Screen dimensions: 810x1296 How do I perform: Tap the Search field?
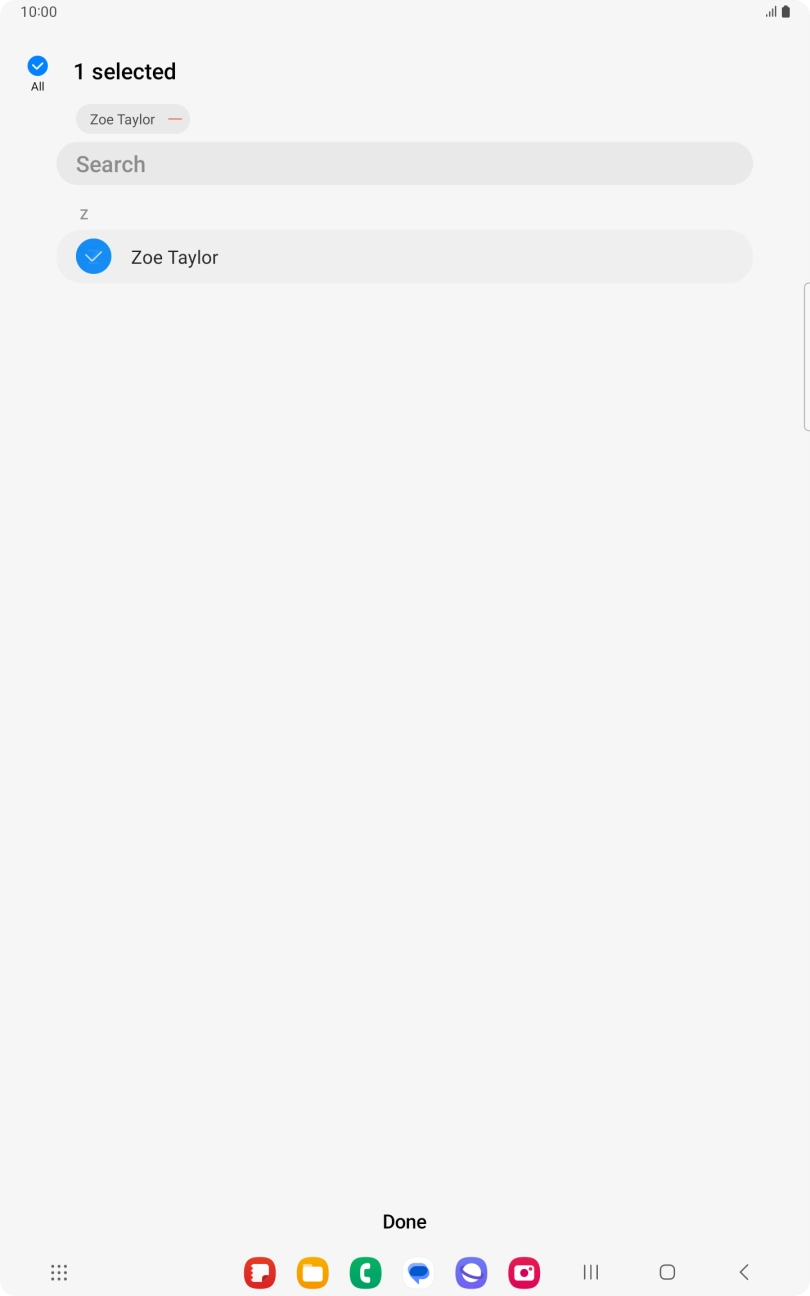click(404, 164)
